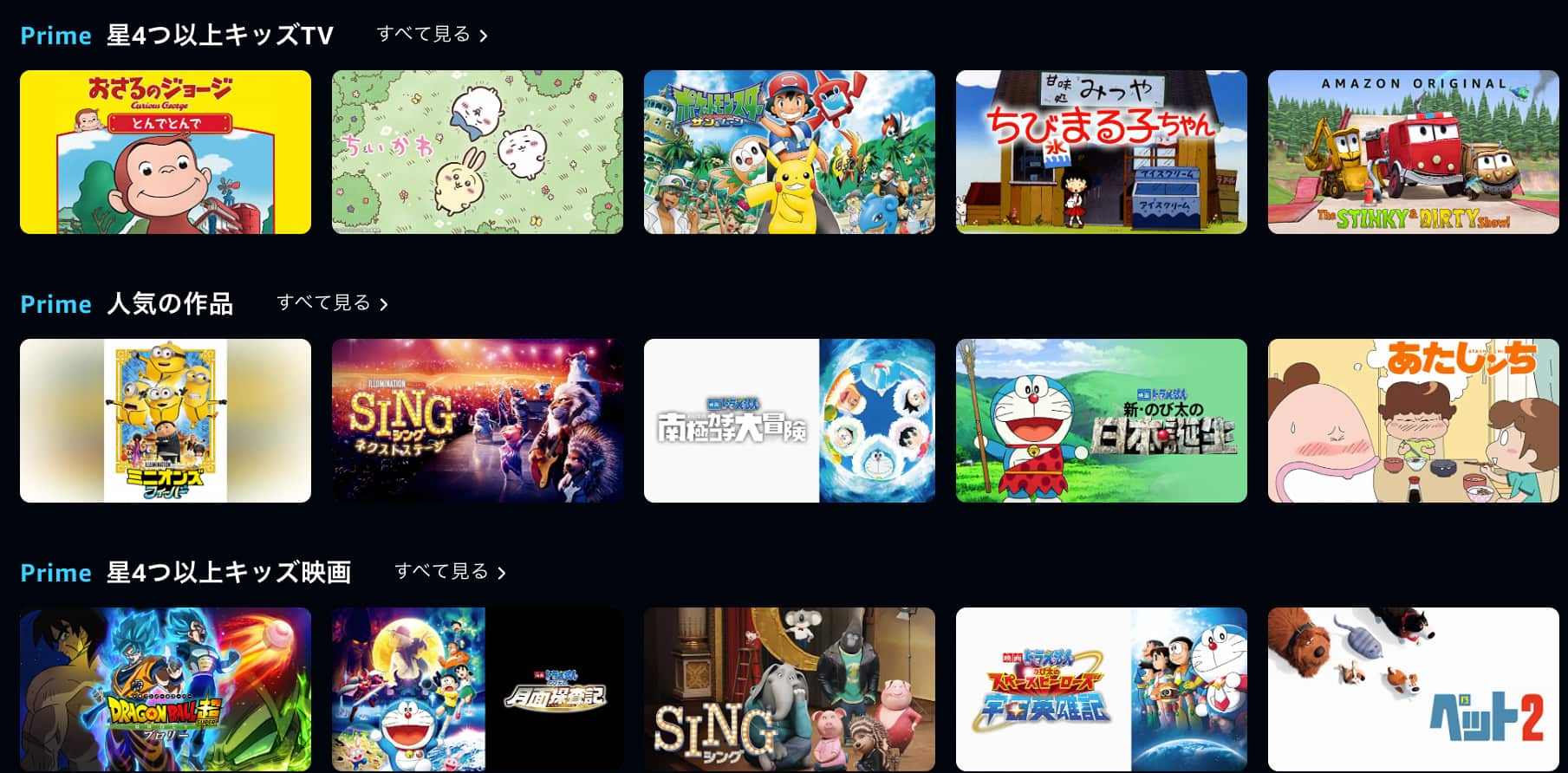Open the ちいかわ show tile
Image resolution: width=1568 pixels, height=773 pixels.
click(477, 152)
